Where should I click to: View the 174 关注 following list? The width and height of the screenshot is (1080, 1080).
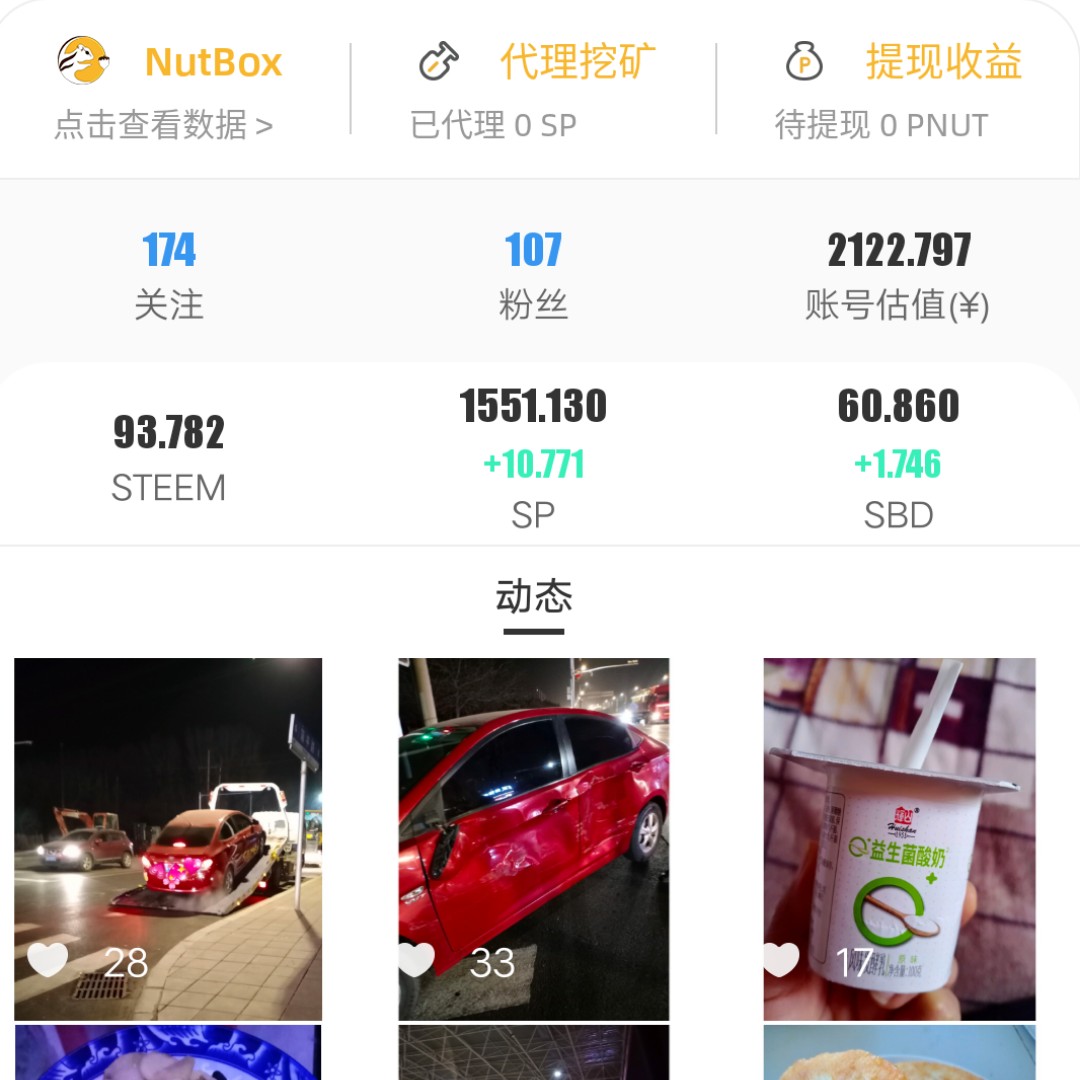coord(169,275)
